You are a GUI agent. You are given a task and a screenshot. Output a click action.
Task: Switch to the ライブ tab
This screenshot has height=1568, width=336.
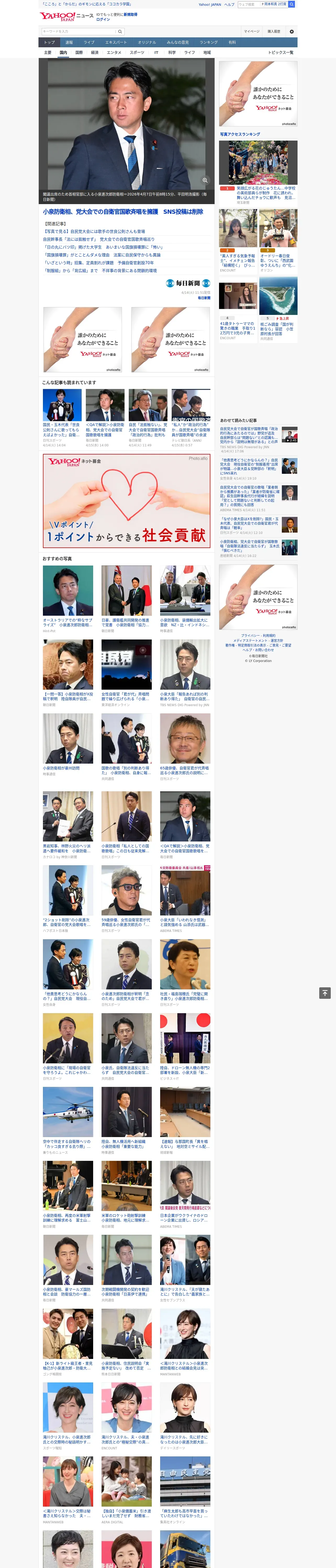89,43
